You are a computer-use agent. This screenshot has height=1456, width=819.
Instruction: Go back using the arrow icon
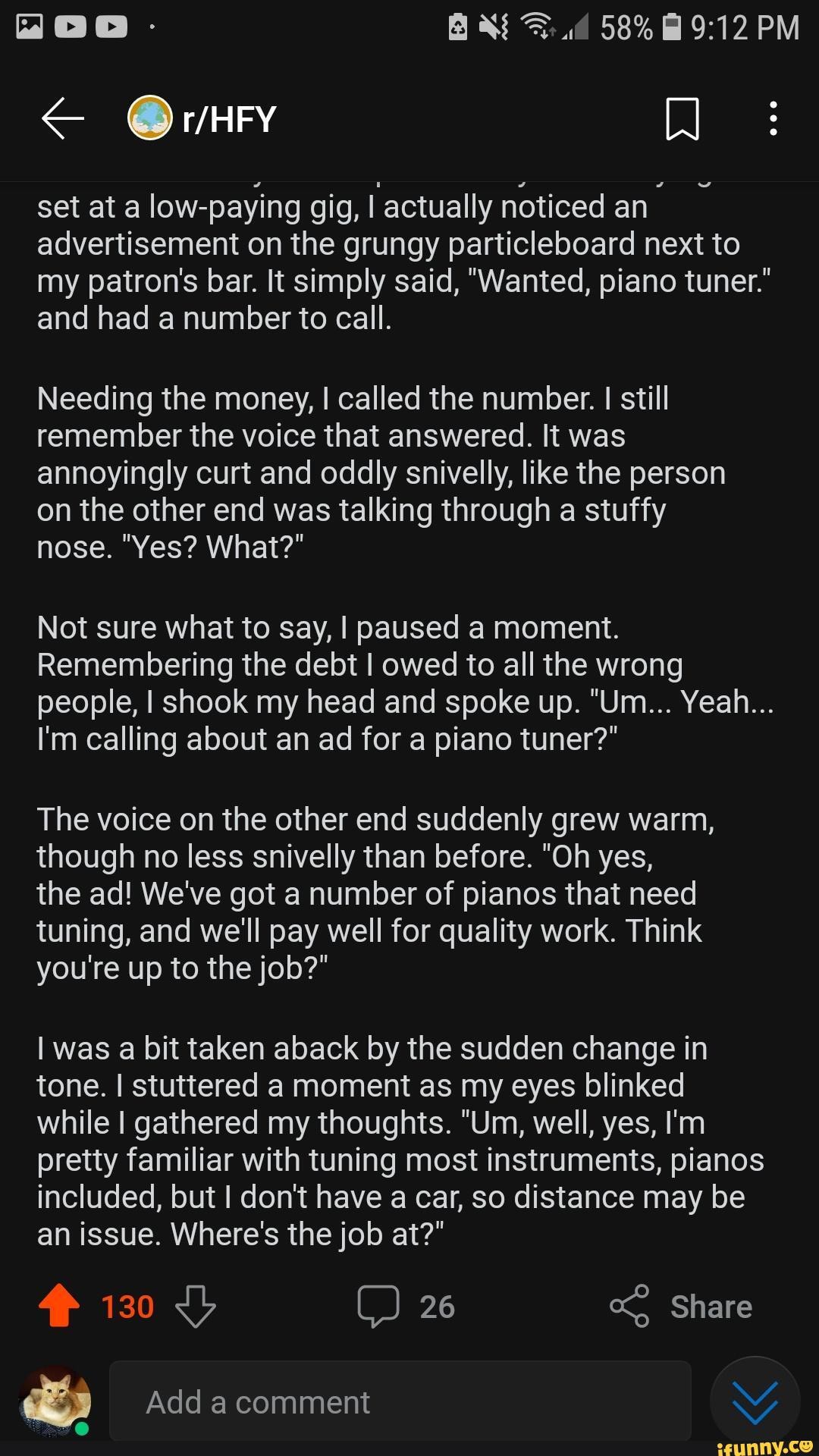pos(62,119)
